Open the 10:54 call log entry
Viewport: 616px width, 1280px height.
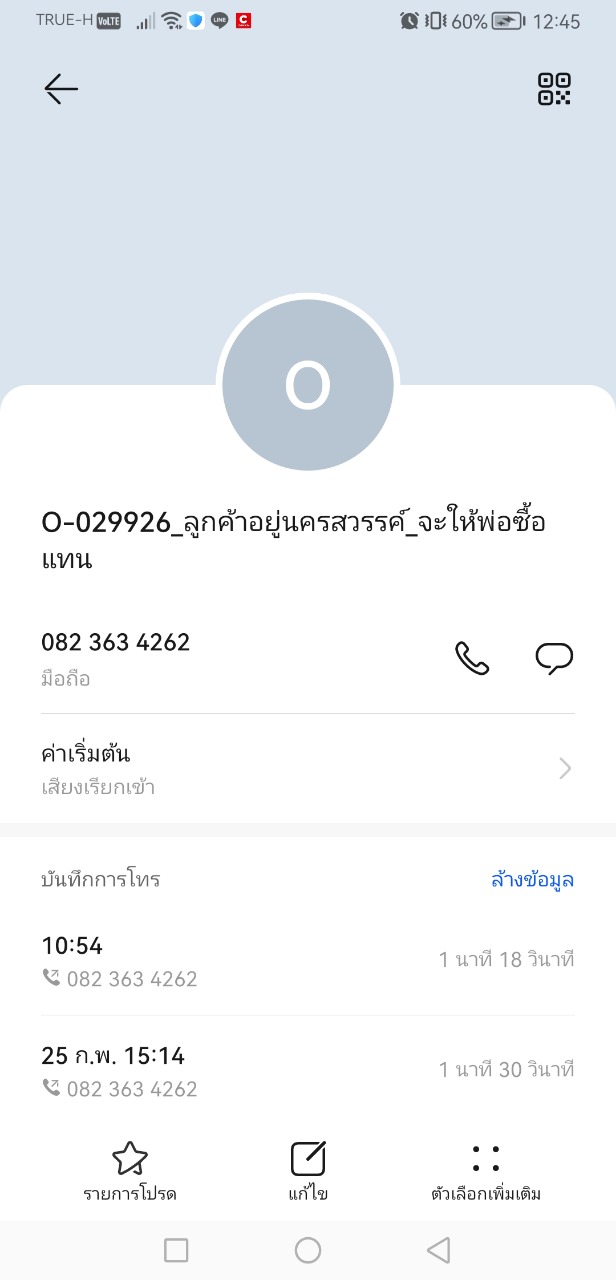[308, 961]
